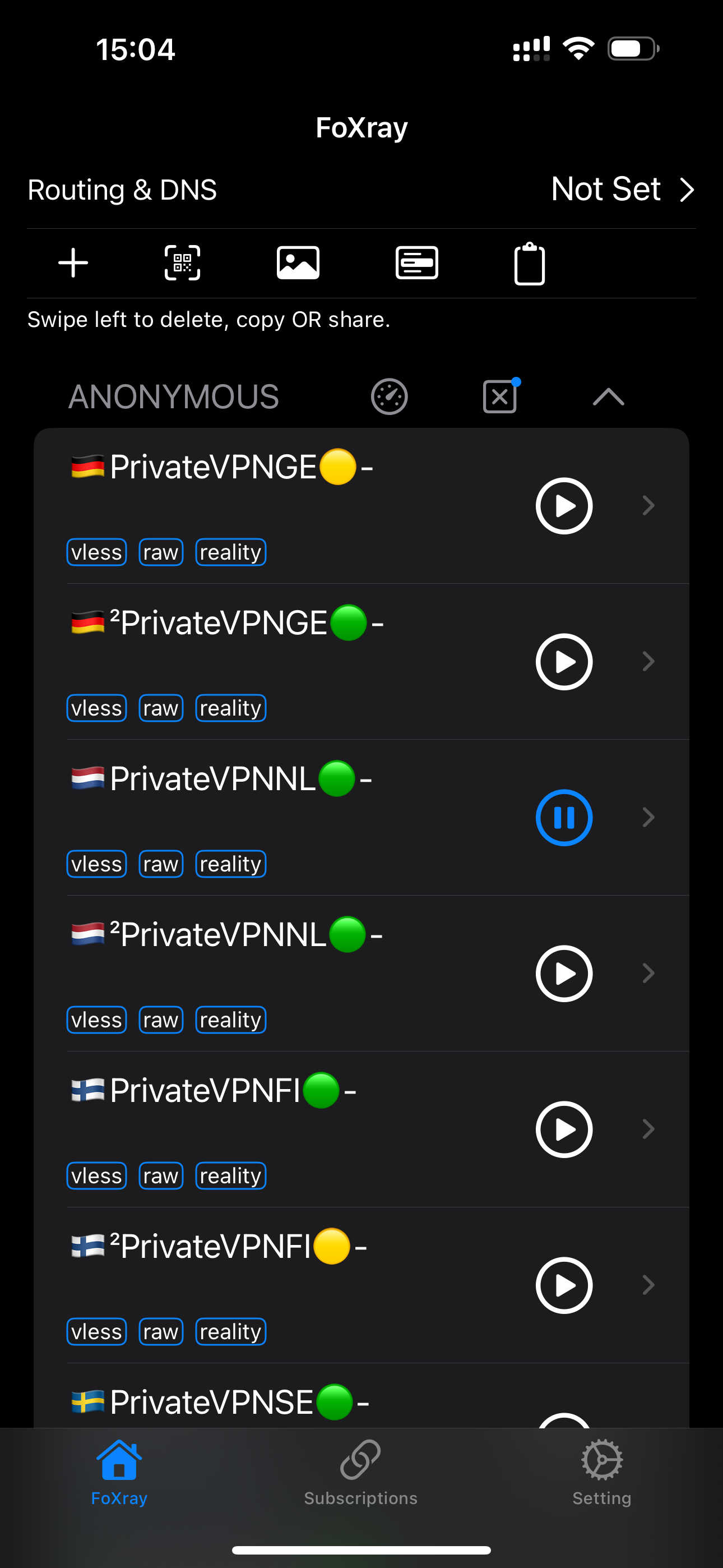Open details chevron for PrivateVPNNL
The image size is (723, 1568).
[x=648, y=818]
